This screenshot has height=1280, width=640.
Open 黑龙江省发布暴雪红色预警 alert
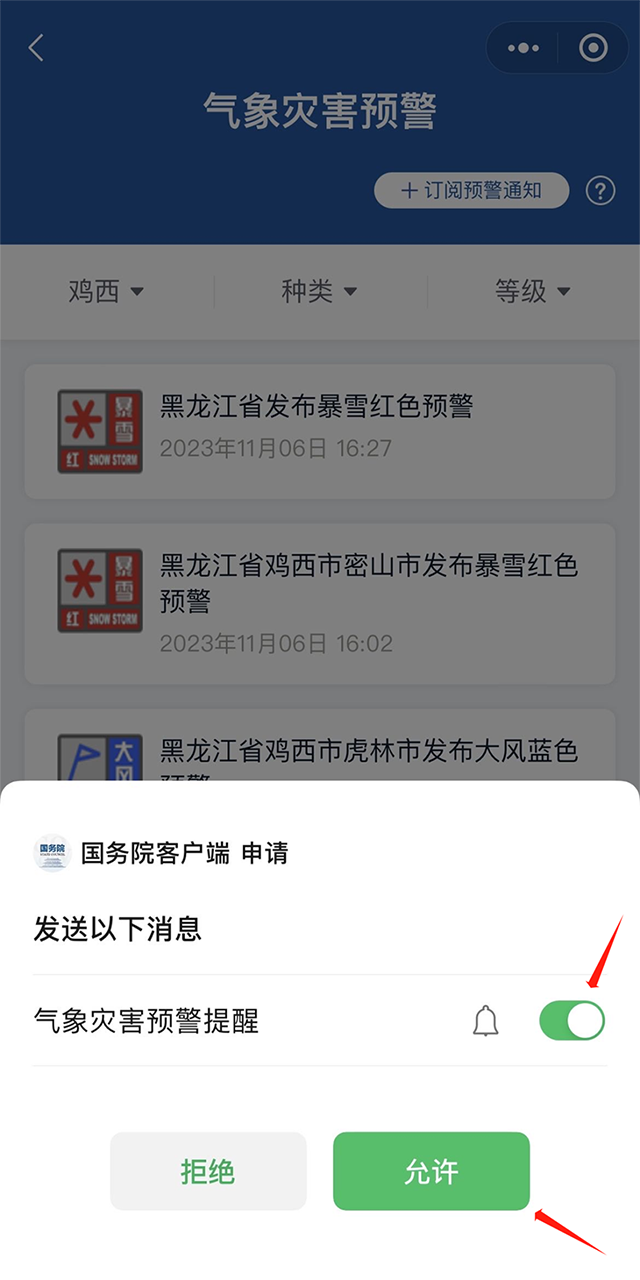coord(320,431)
